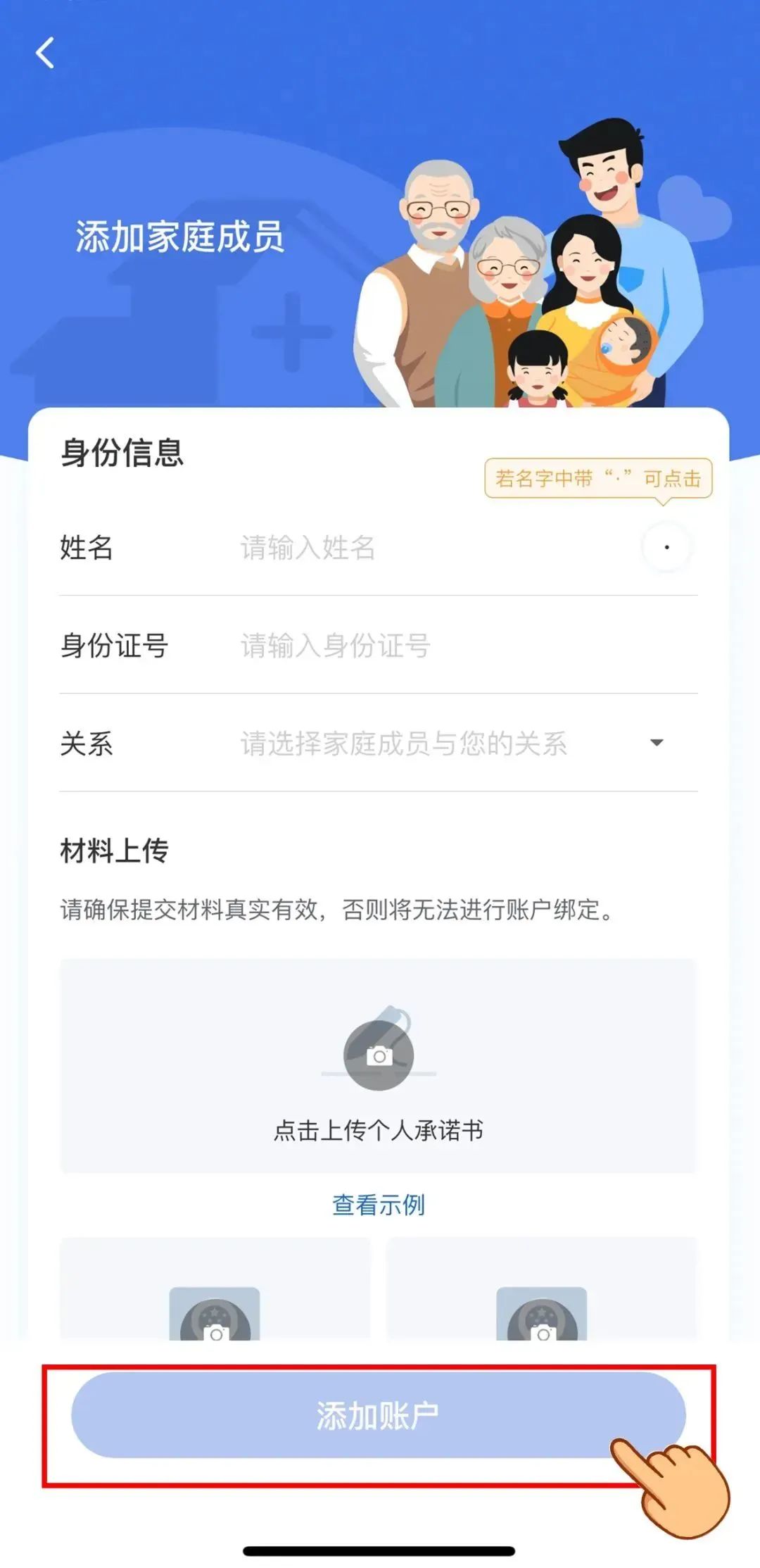Insert the "·" dot into the name
This screenshot has width=760, height=1568.
click(666, 547)
